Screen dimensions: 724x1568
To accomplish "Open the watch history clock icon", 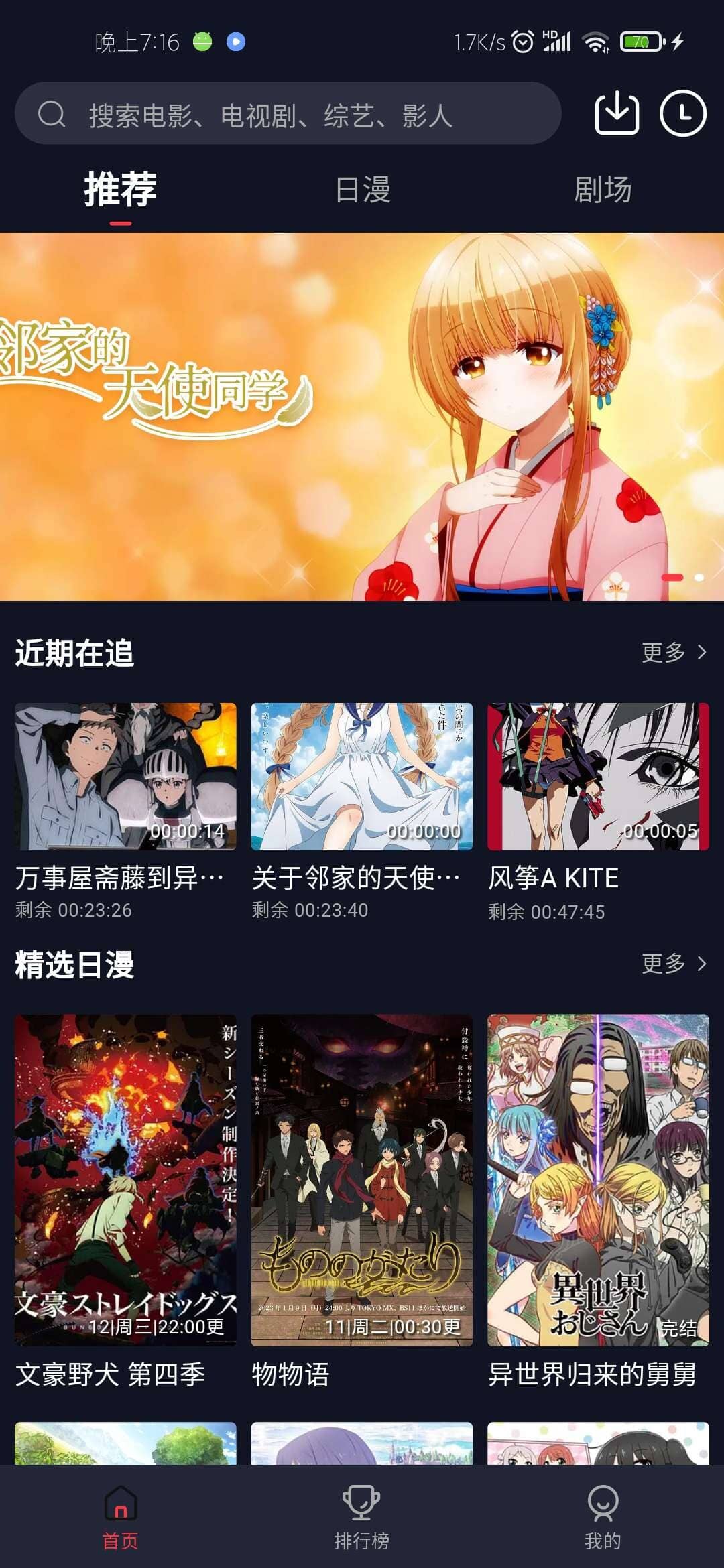I will coord(682,113).
